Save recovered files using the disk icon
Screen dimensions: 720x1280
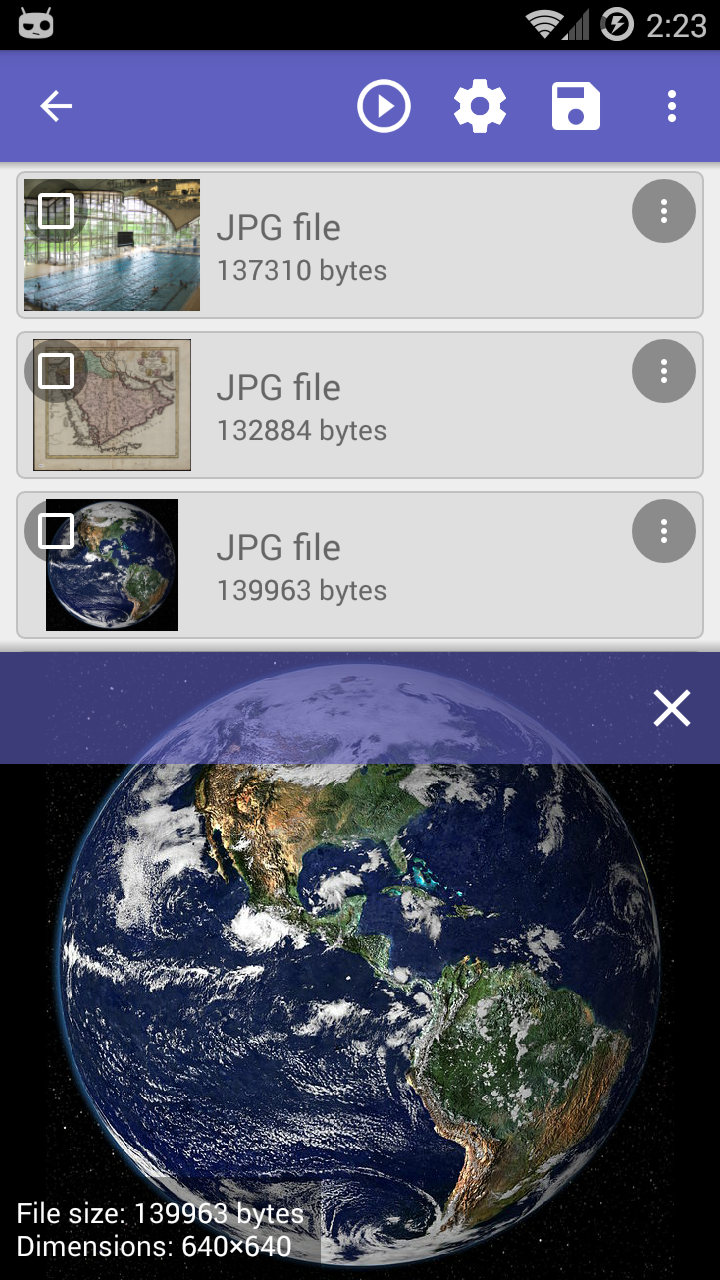(575, 105)
